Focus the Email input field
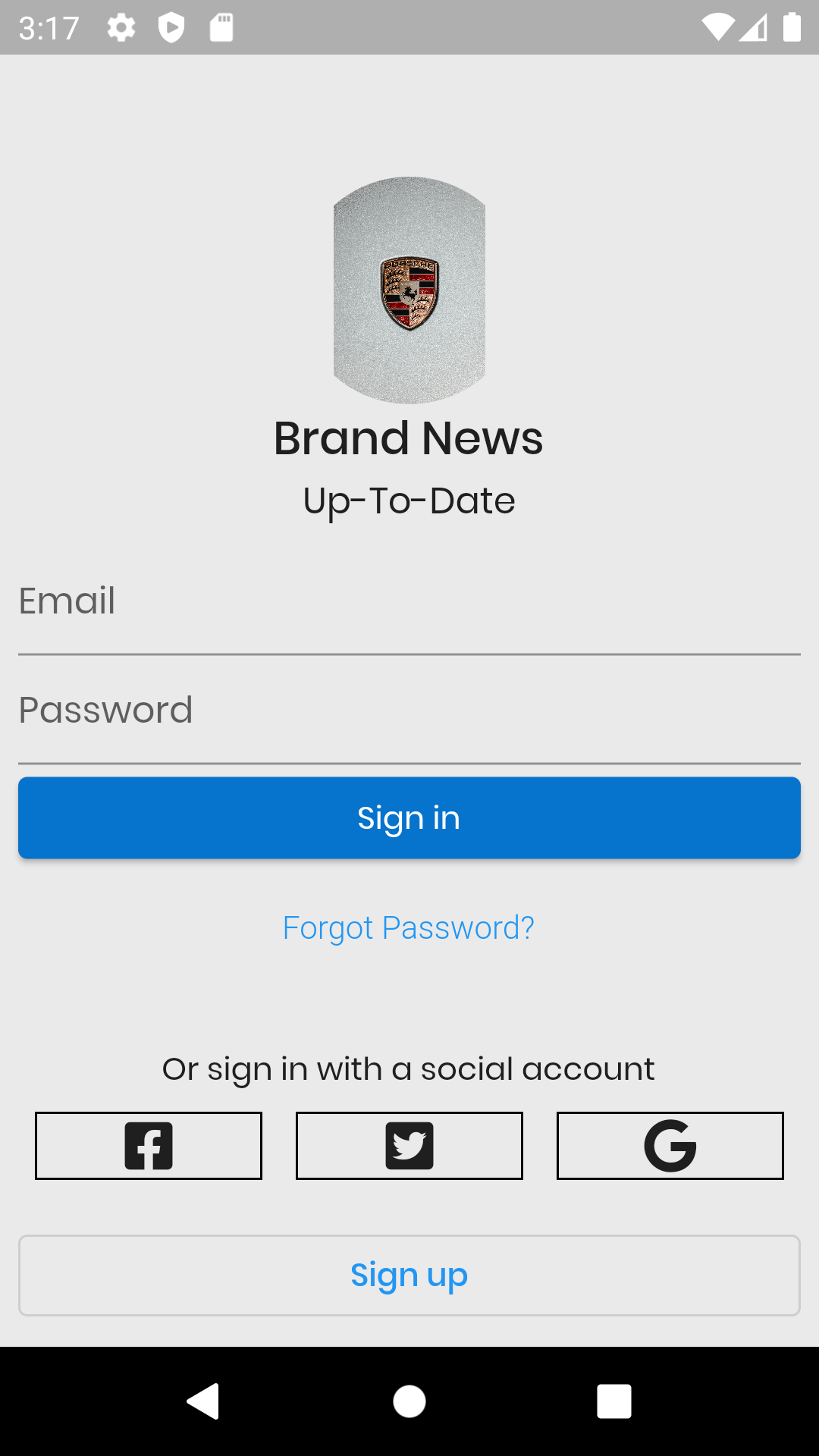Image resolution: width=819 pixels, height=1456 pixels. 409,603
